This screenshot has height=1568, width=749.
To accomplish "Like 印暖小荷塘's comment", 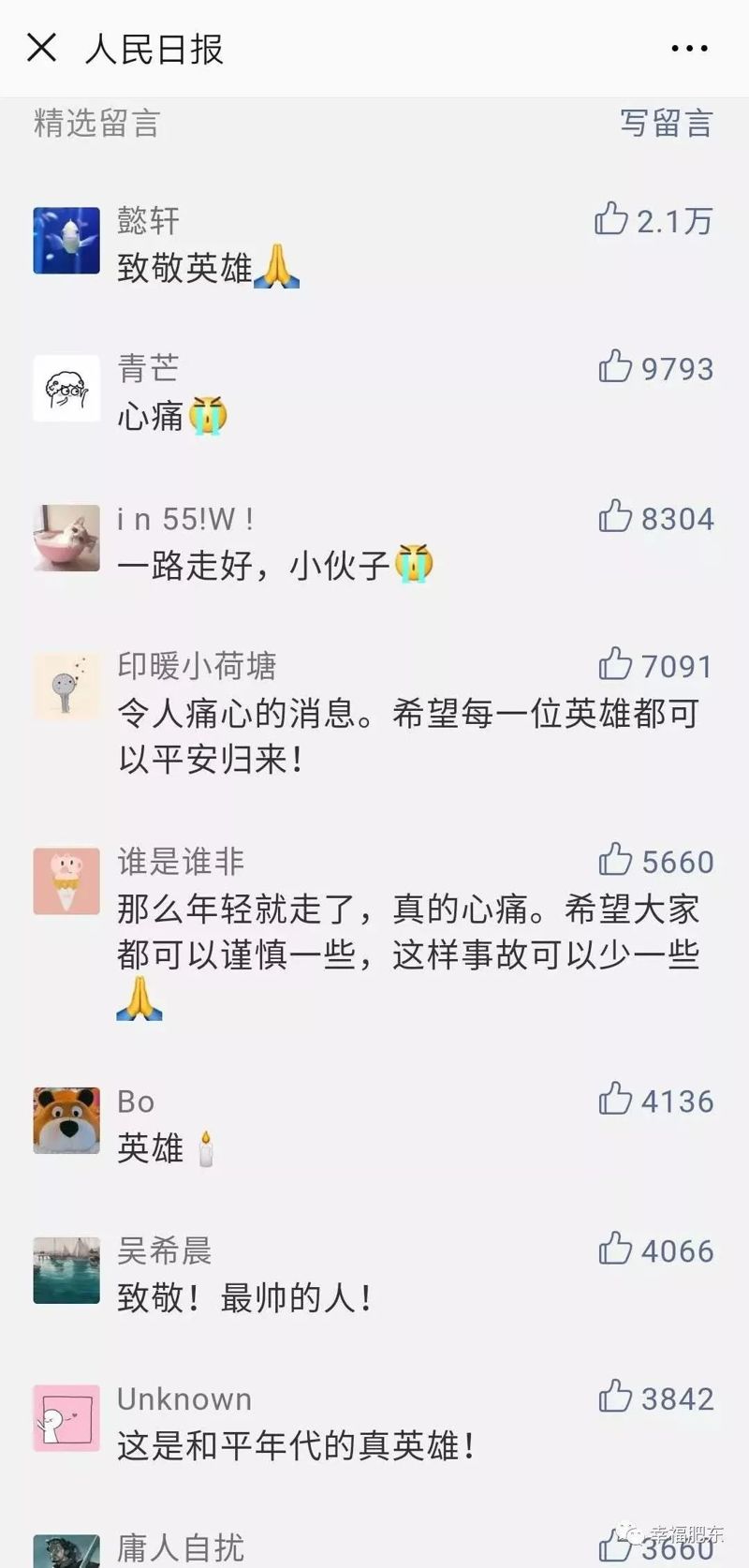I will 615,664.
